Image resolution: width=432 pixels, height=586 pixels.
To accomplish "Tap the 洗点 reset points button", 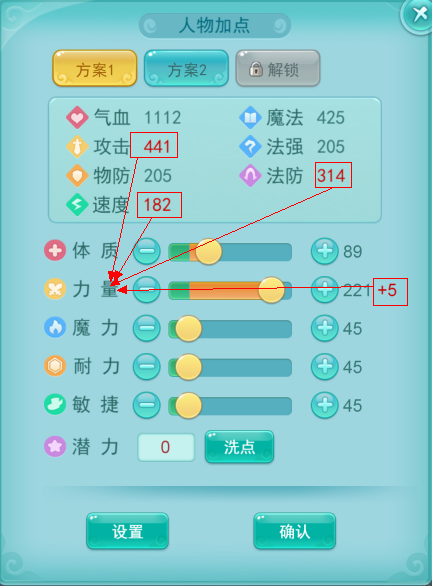I will click(x=240, y=447).
